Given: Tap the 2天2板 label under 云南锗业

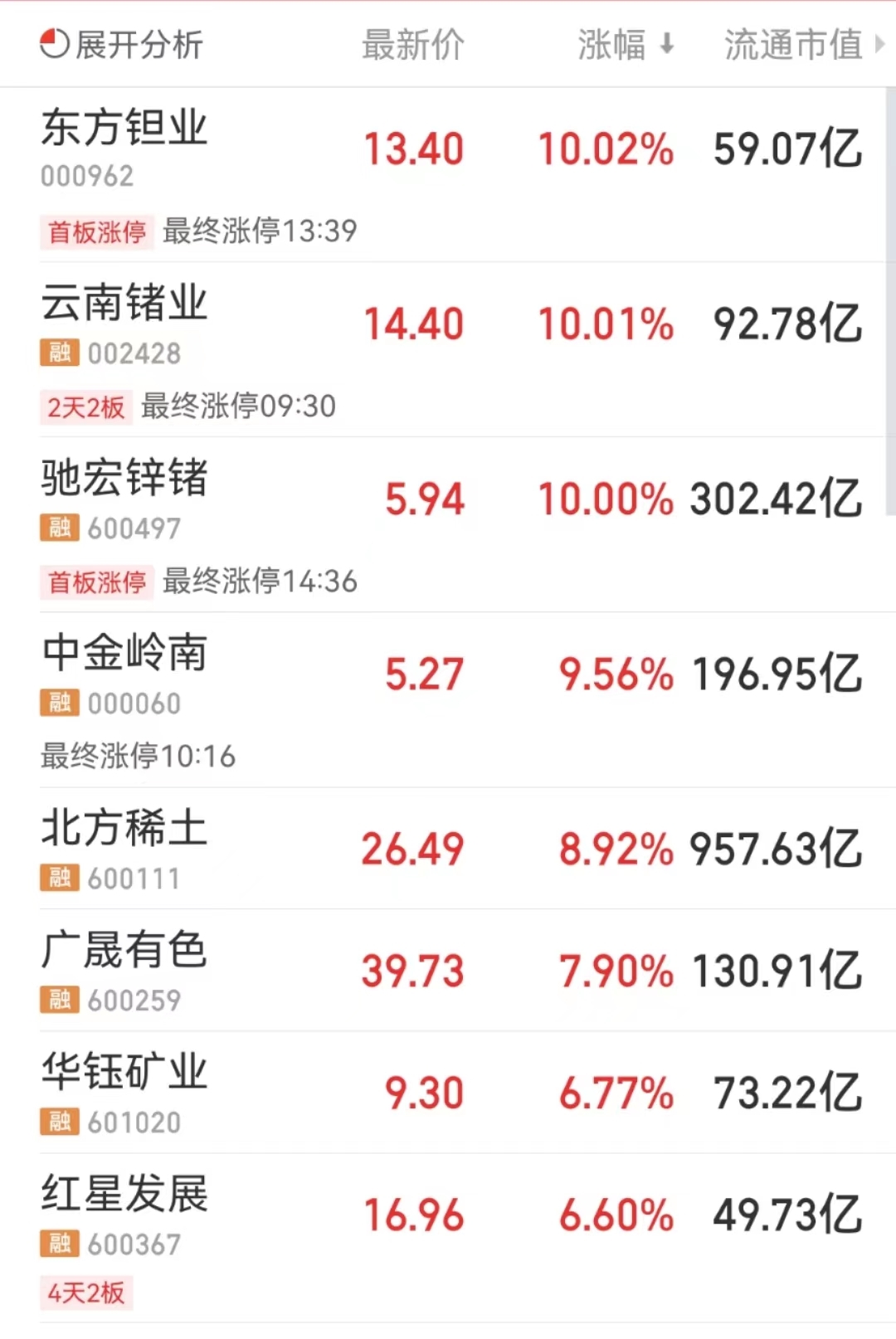Looking at the screenshot, I should click(x=87, y=407).
